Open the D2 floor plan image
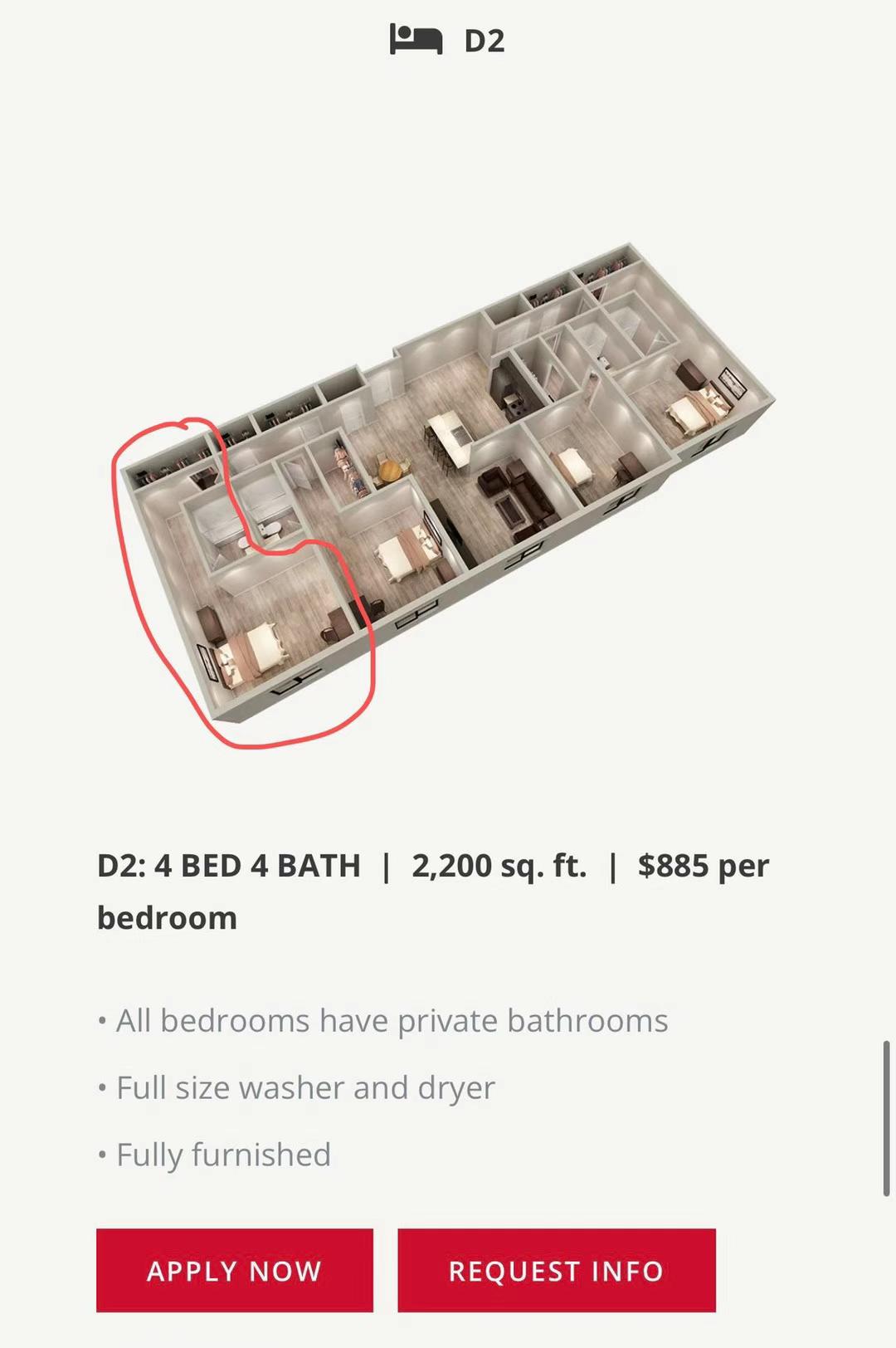The image size is (896, 1348). [x=448, y=490]
